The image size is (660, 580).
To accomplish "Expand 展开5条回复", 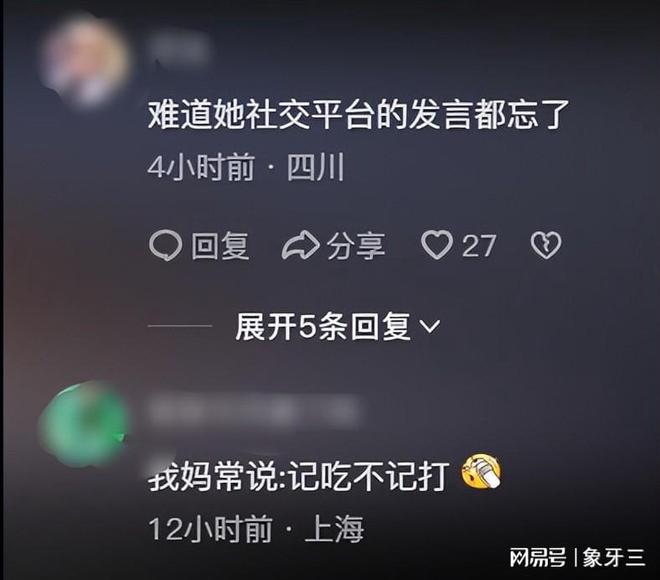I will [337, 326].
